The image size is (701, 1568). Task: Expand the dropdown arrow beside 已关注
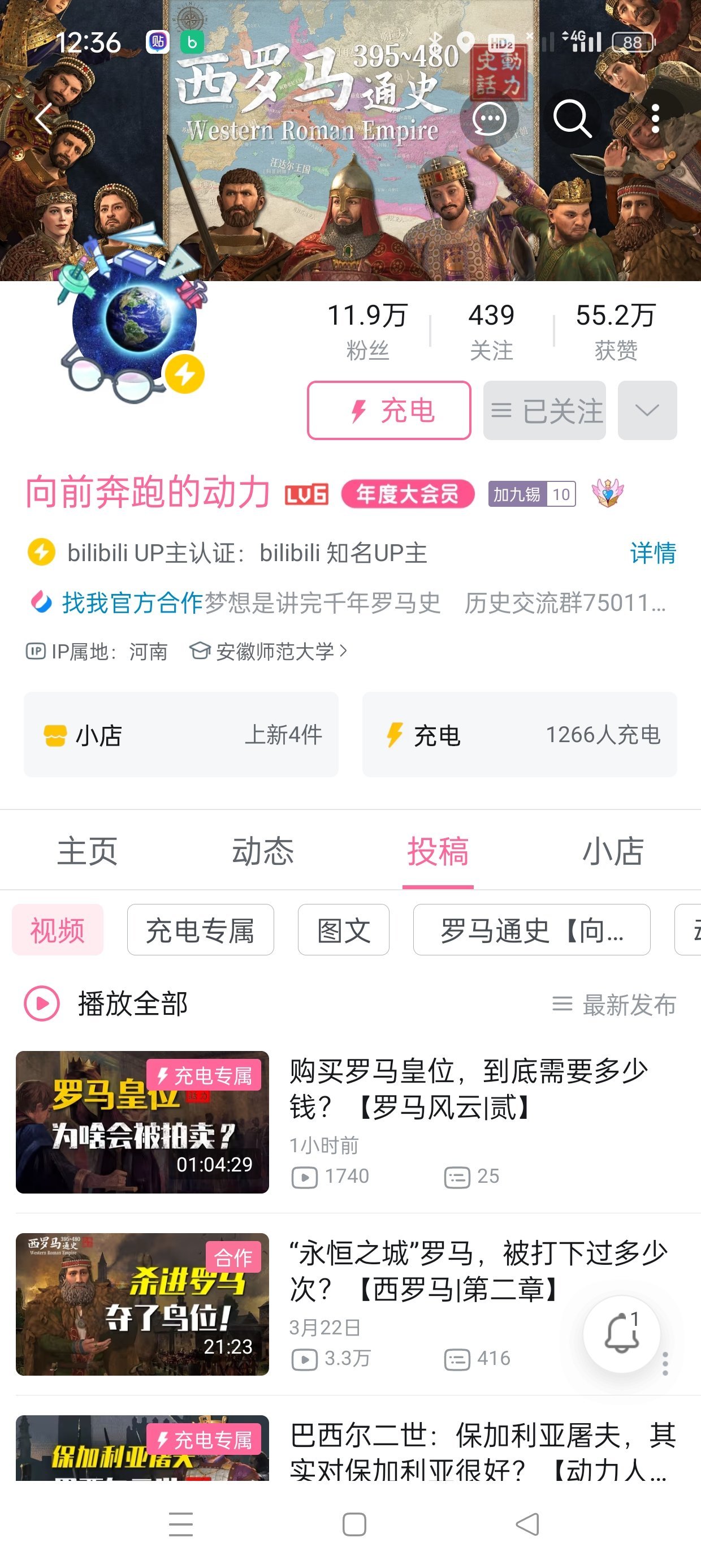647,410
